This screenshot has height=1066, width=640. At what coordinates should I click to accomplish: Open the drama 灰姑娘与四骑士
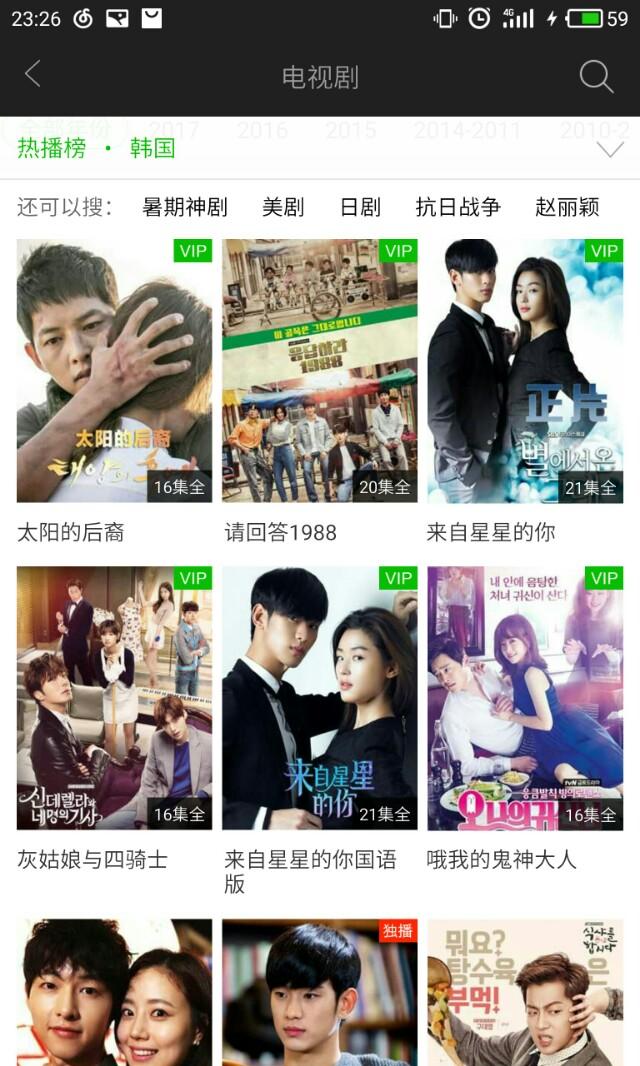click(114, 698)
